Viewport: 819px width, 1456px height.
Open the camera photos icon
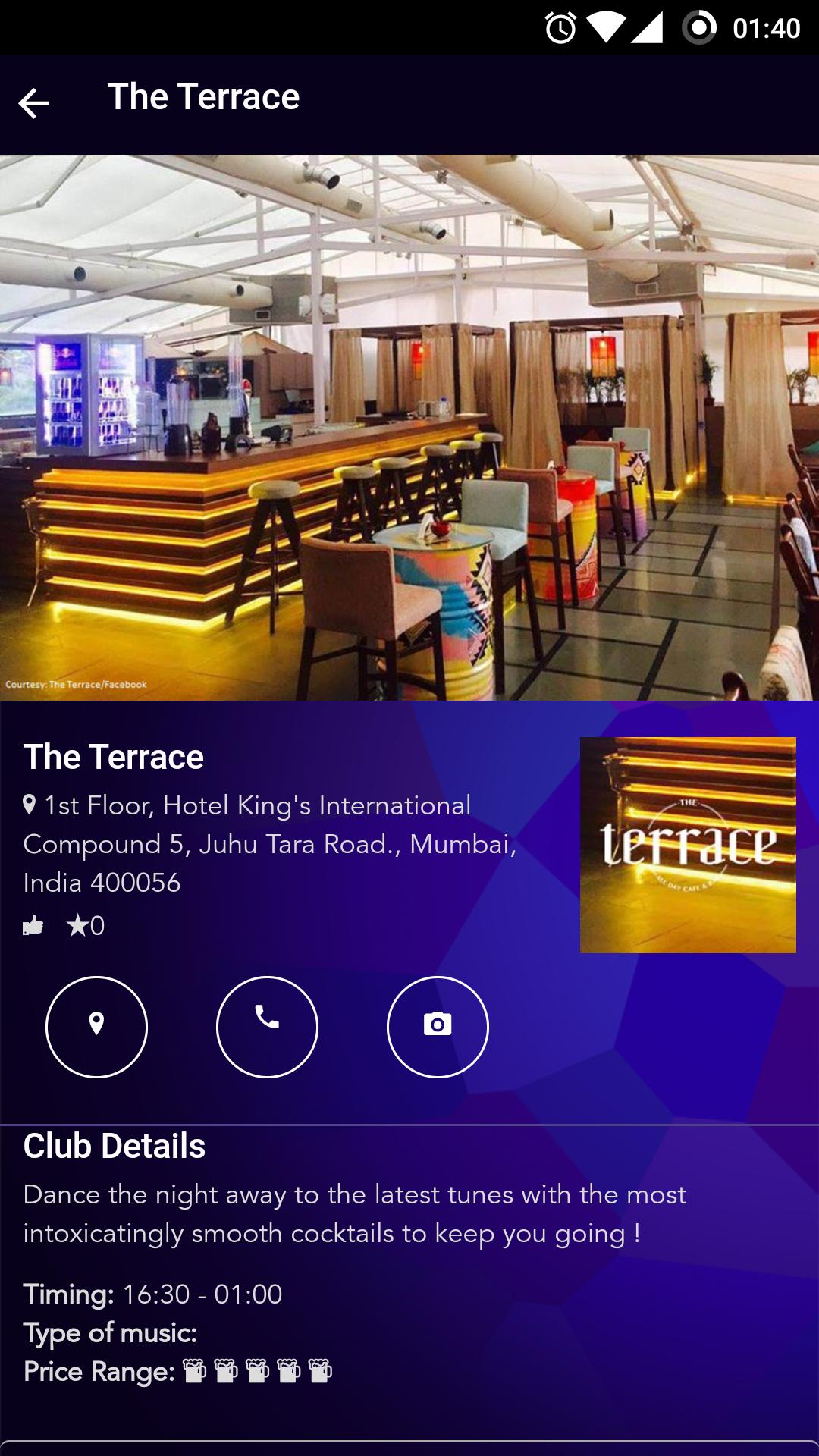(438, 1025)
